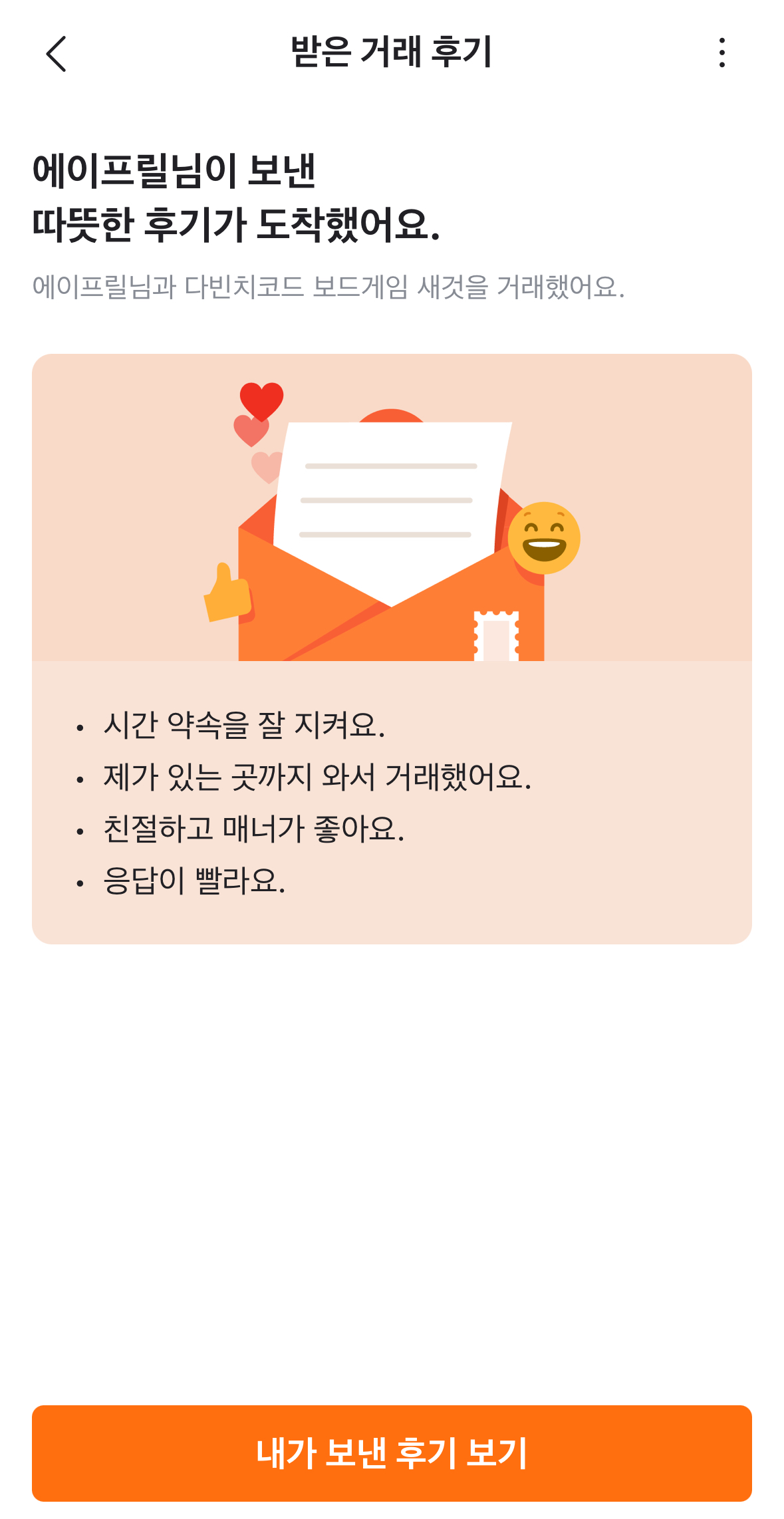
Task: Open the three-dot overflow menu
Action: (722, 53)
